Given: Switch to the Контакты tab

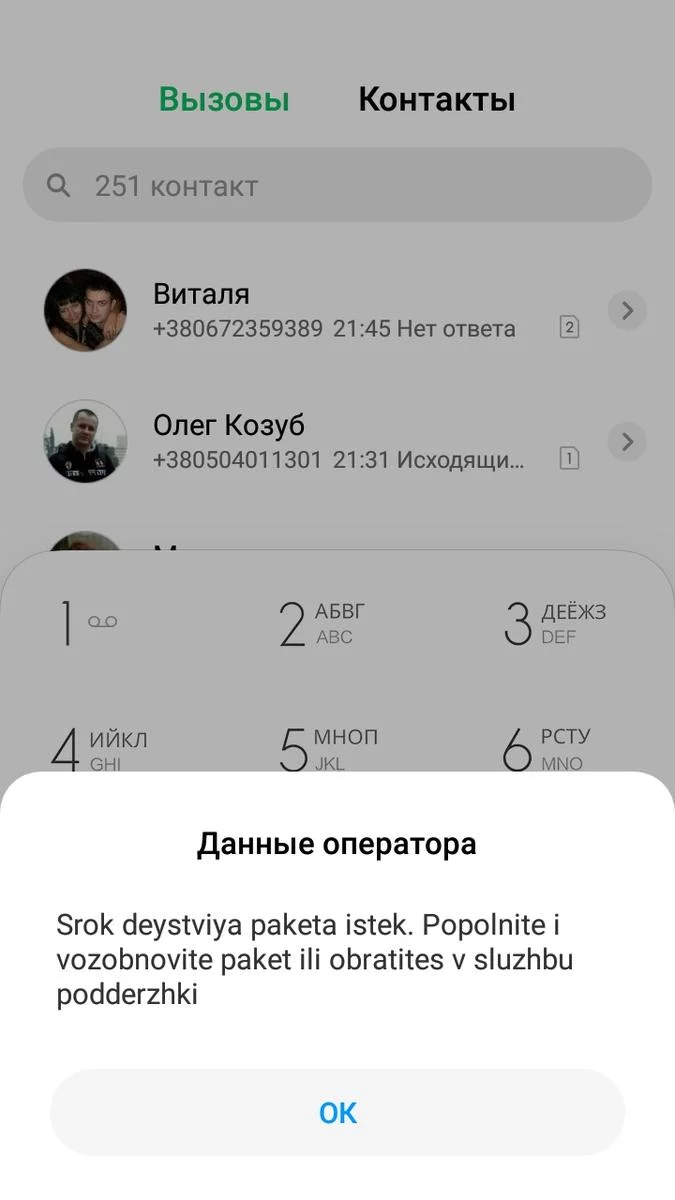Looking at the screenshot, I should (436, 100).
